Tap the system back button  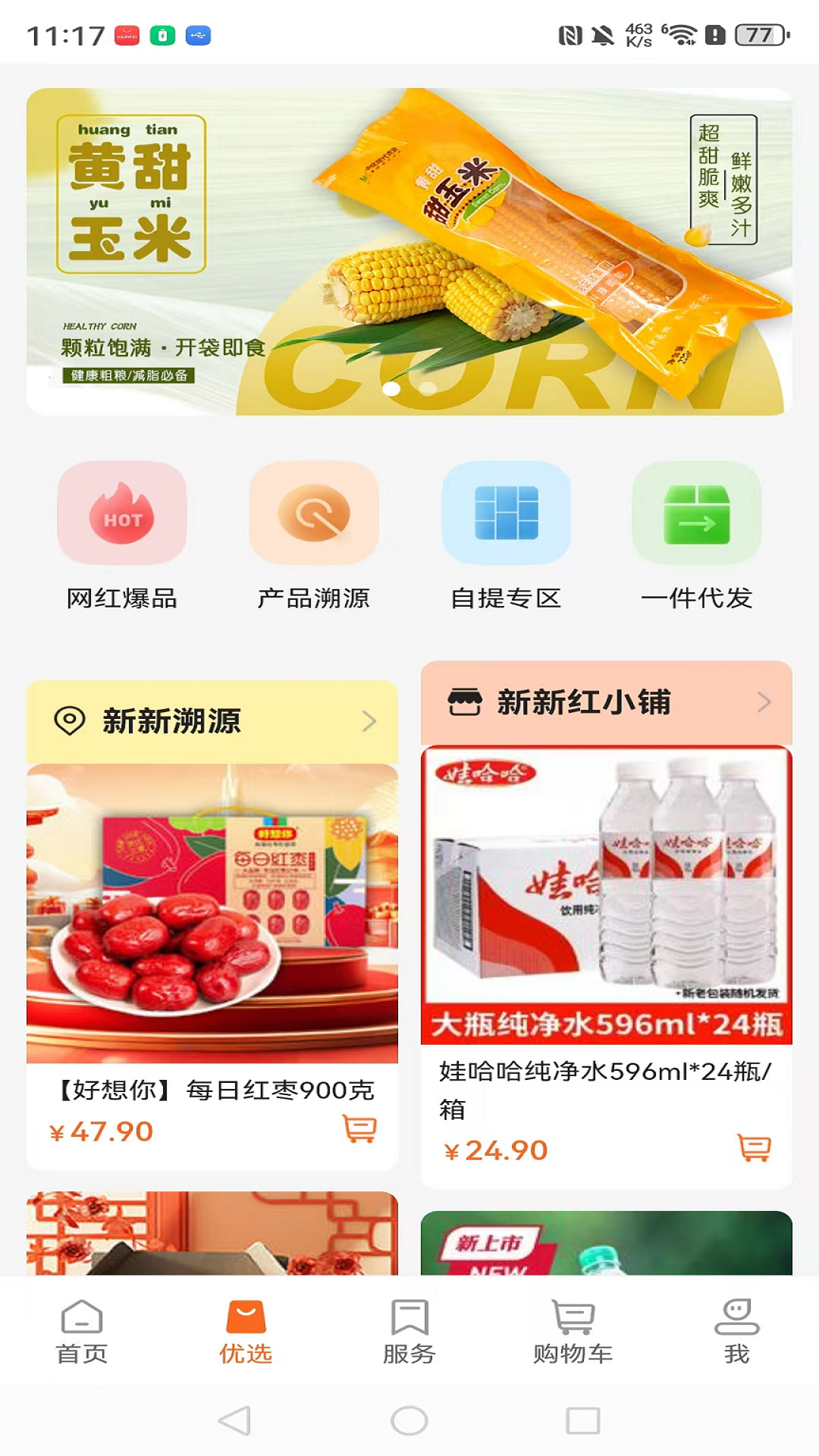[x=234, y=1420]
